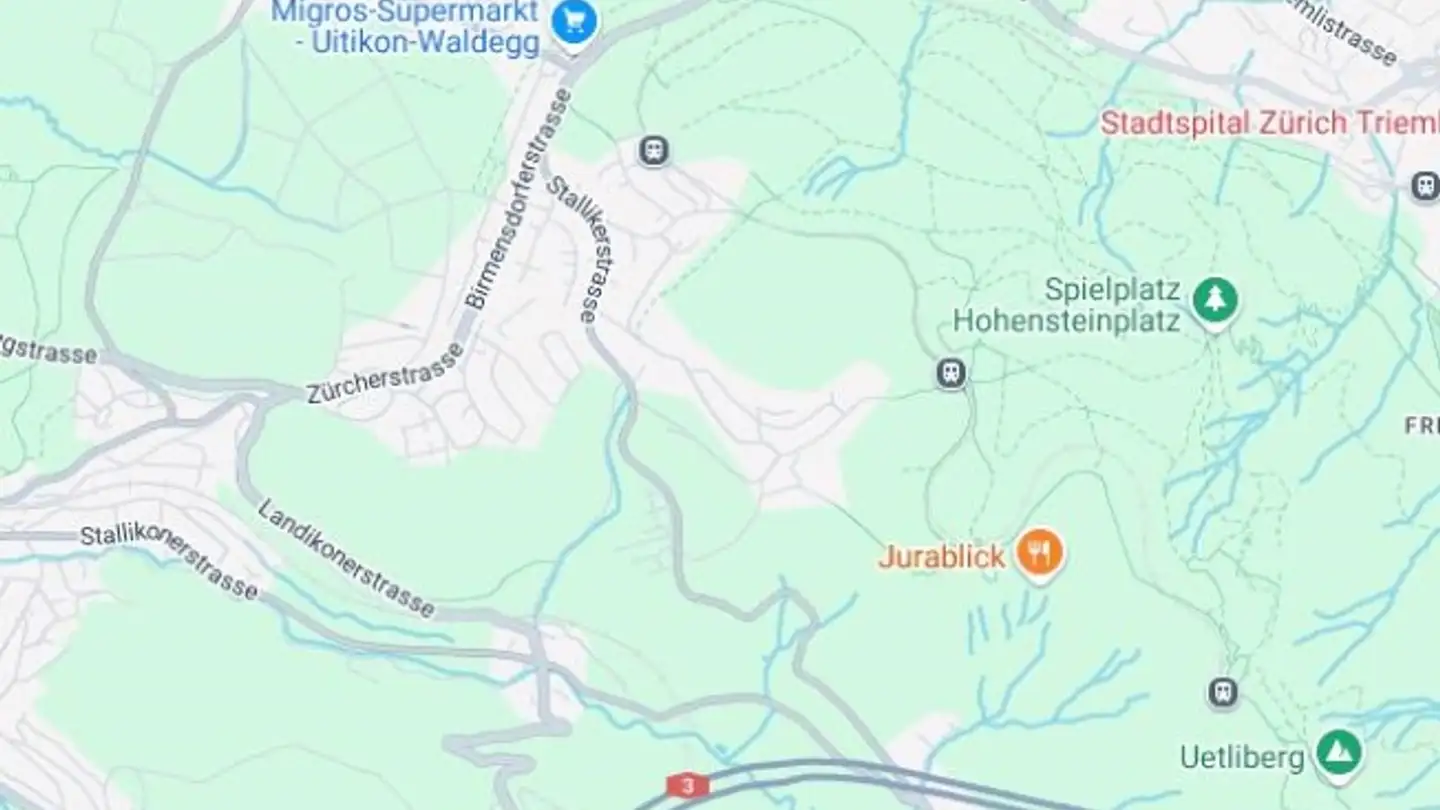
Task: Tap the Spielplatz Hohensteinplatz park pin
Action: click(x=1215, y=300)
